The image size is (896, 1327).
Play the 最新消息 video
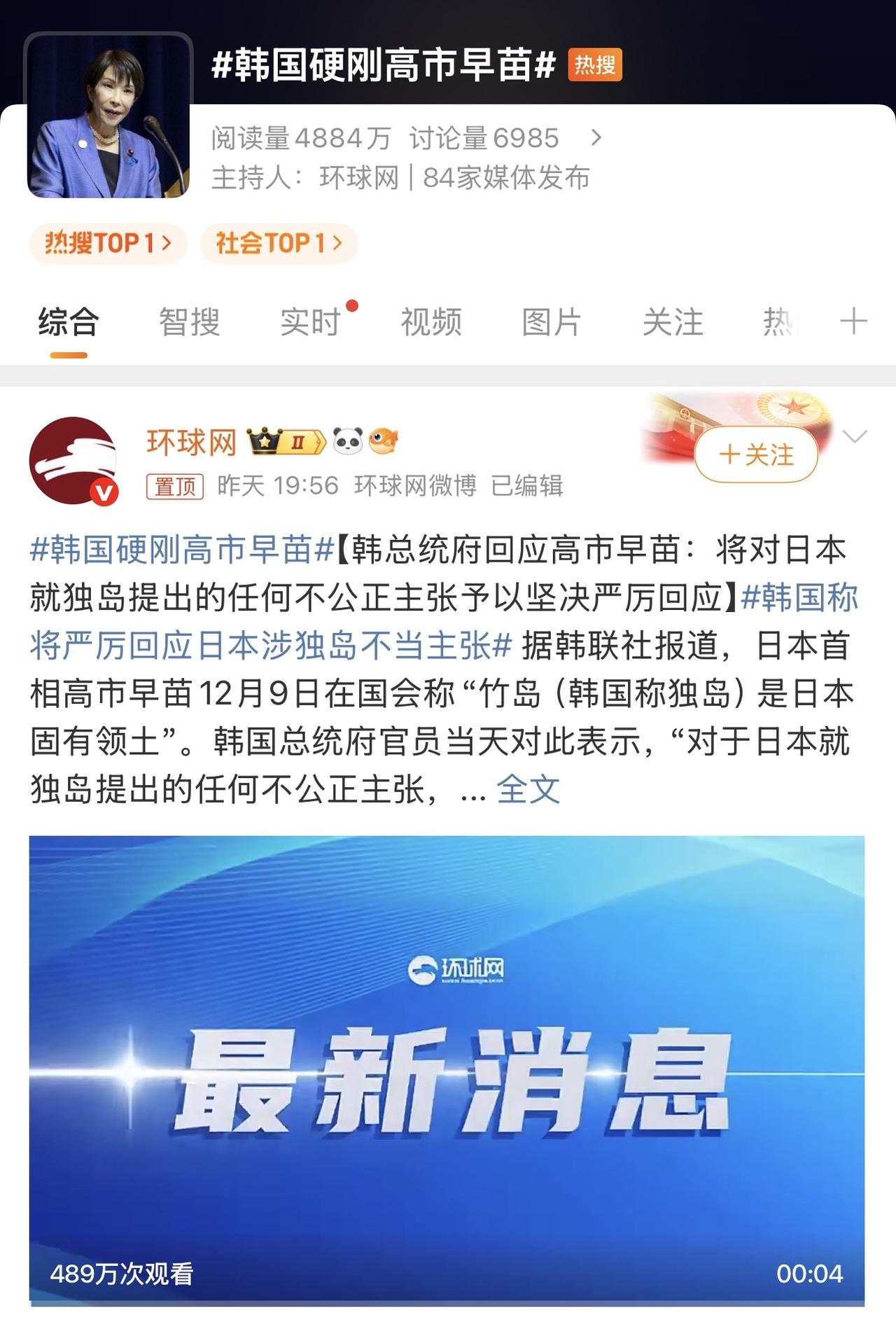pos(447,1070)
